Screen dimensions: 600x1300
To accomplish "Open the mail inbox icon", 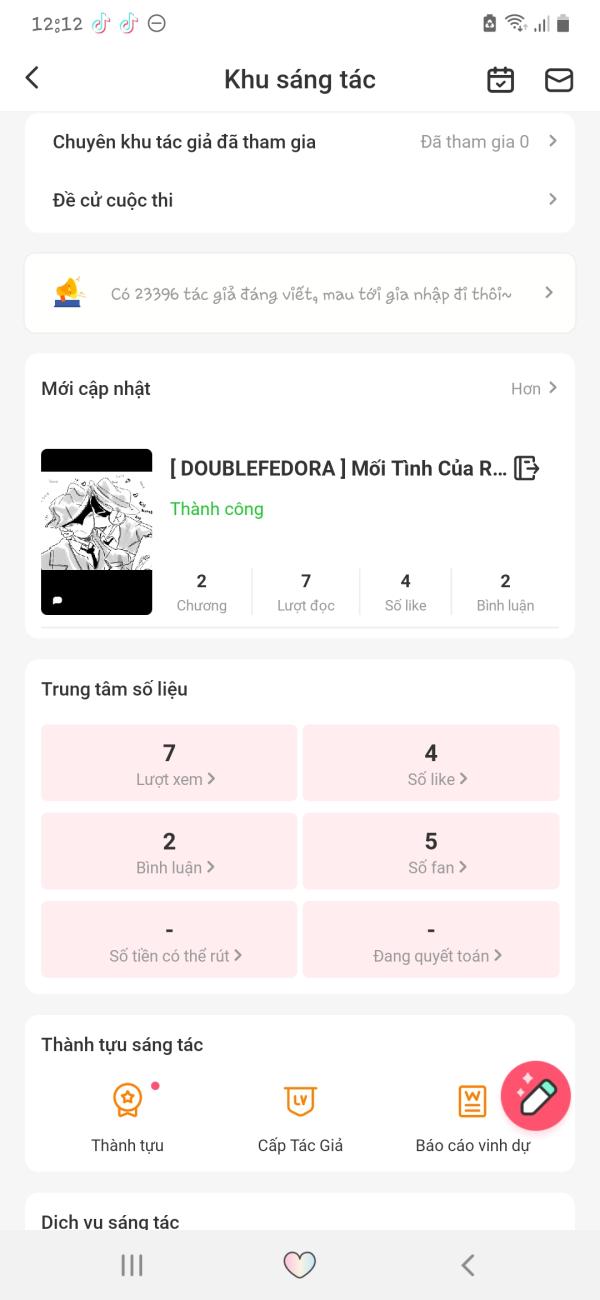I will (x=558, y=80).
